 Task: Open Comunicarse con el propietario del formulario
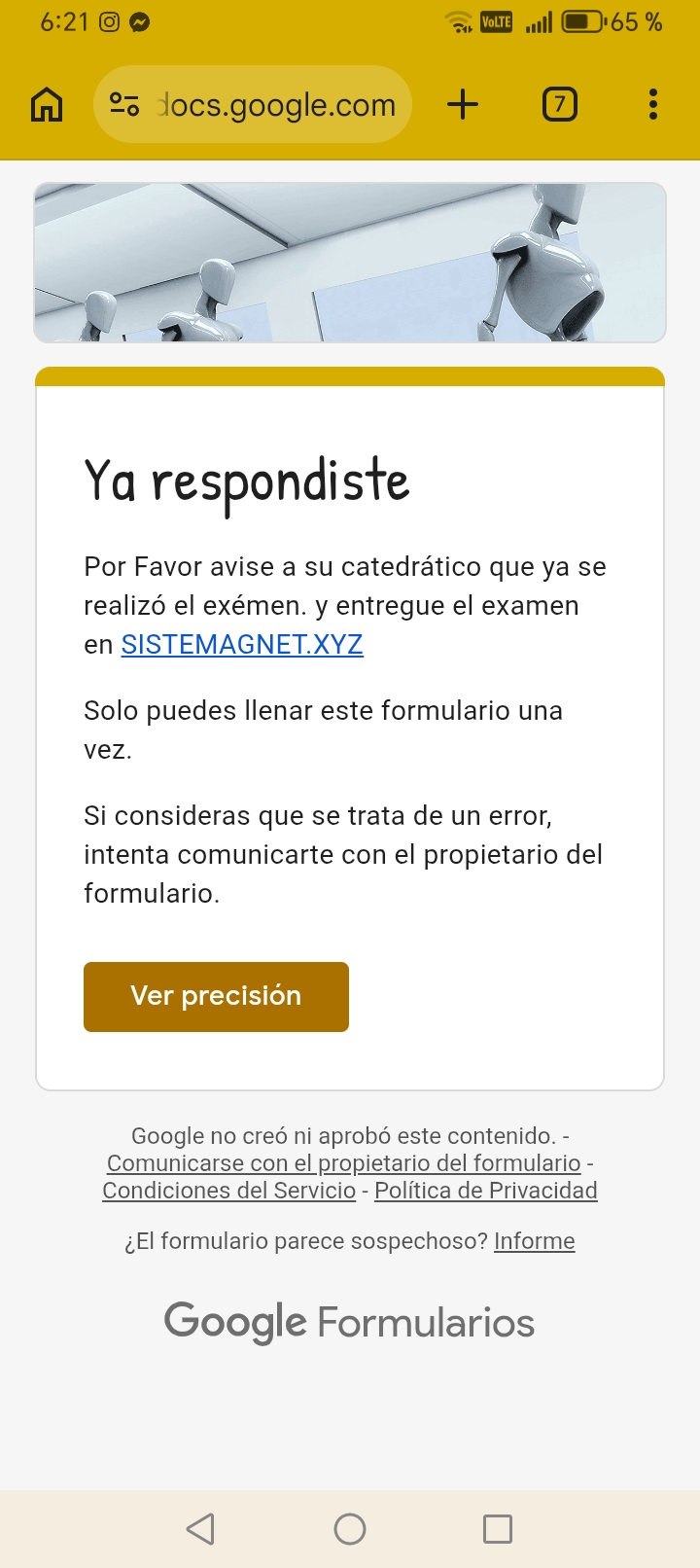click(x=343, y=1163)
